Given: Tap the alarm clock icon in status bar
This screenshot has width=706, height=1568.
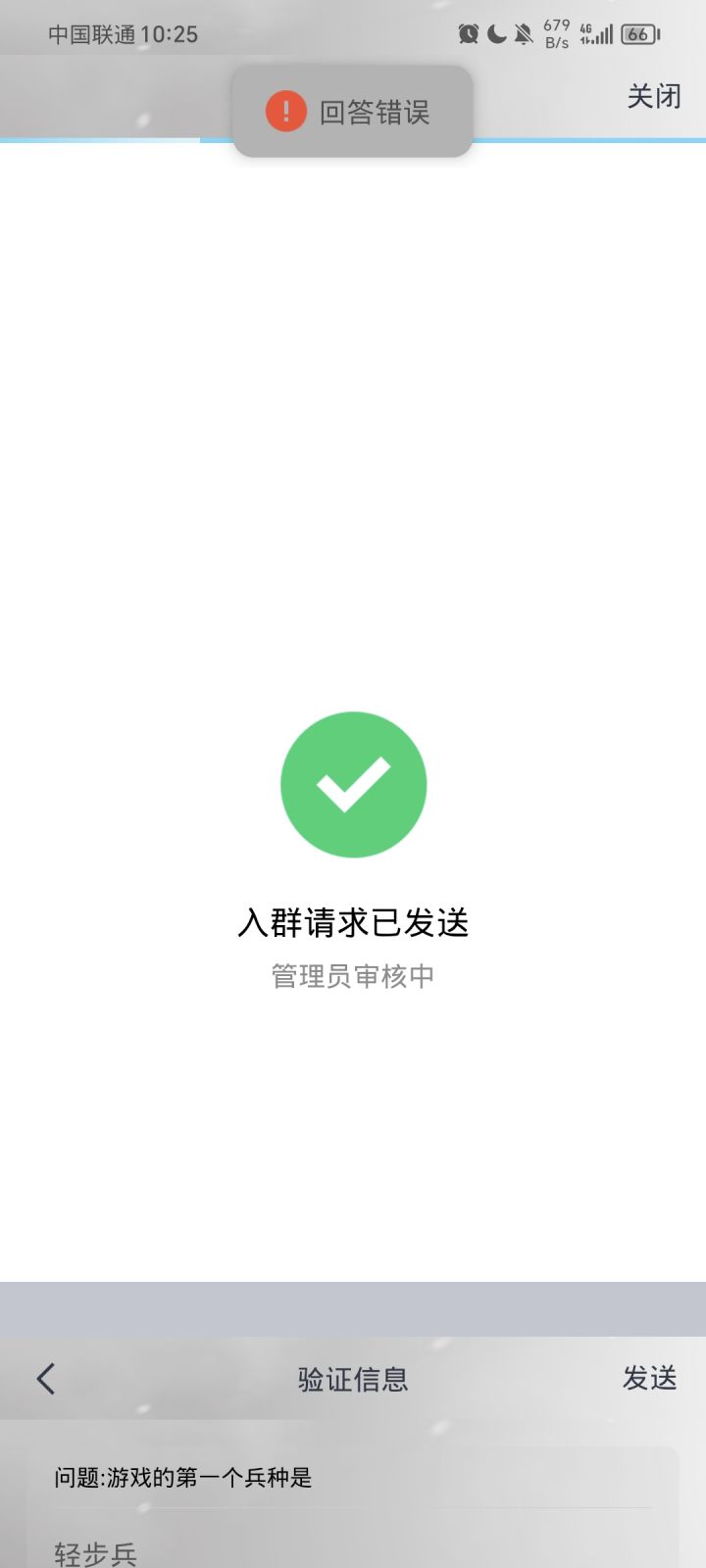Looking at the screenshot, I should tap(469, 33).
